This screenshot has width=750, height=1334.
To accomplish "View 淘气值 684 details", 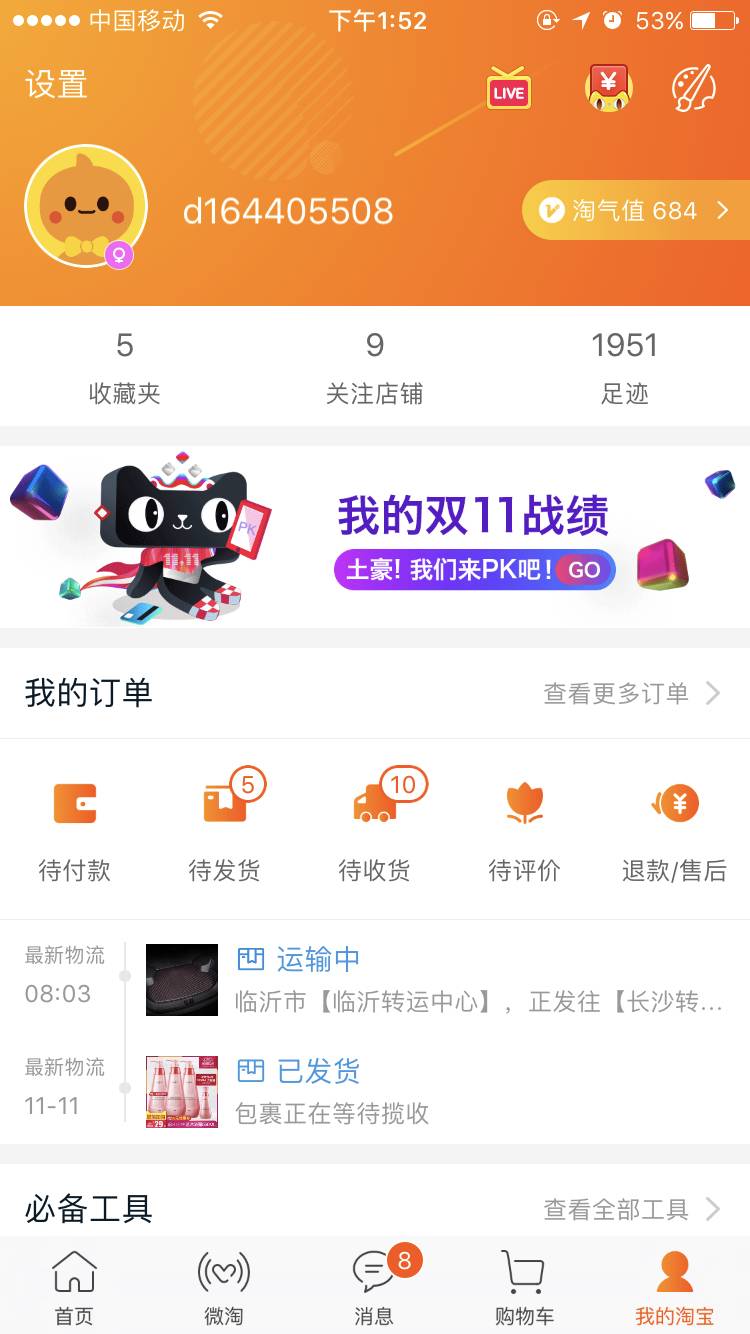I will click(636, 211).
